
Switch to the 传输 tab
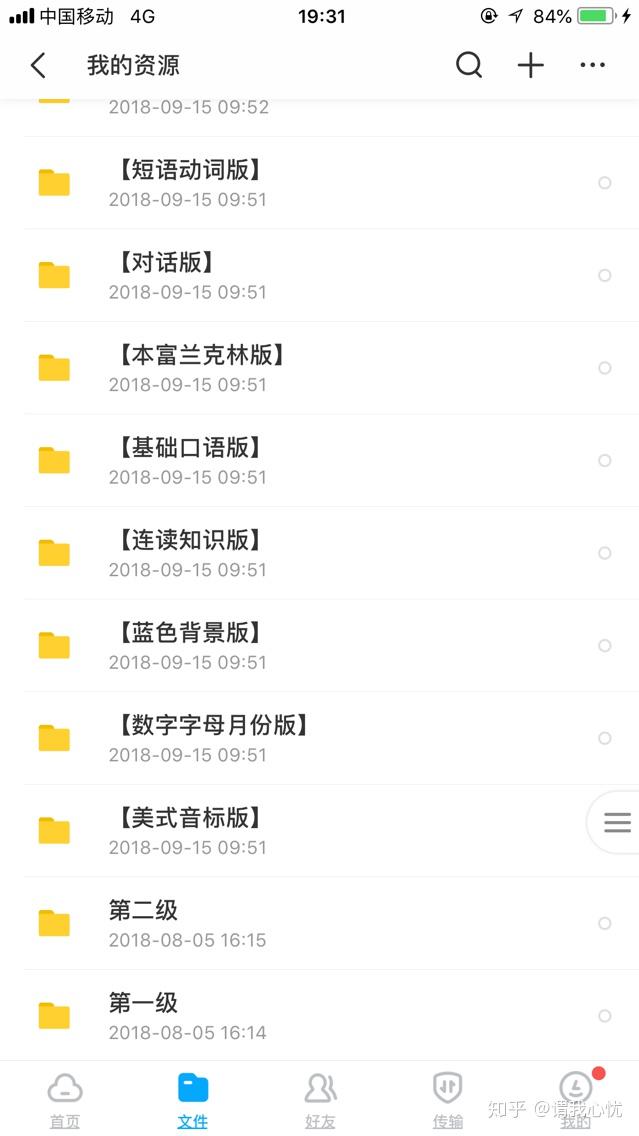tap(447, 1099)
